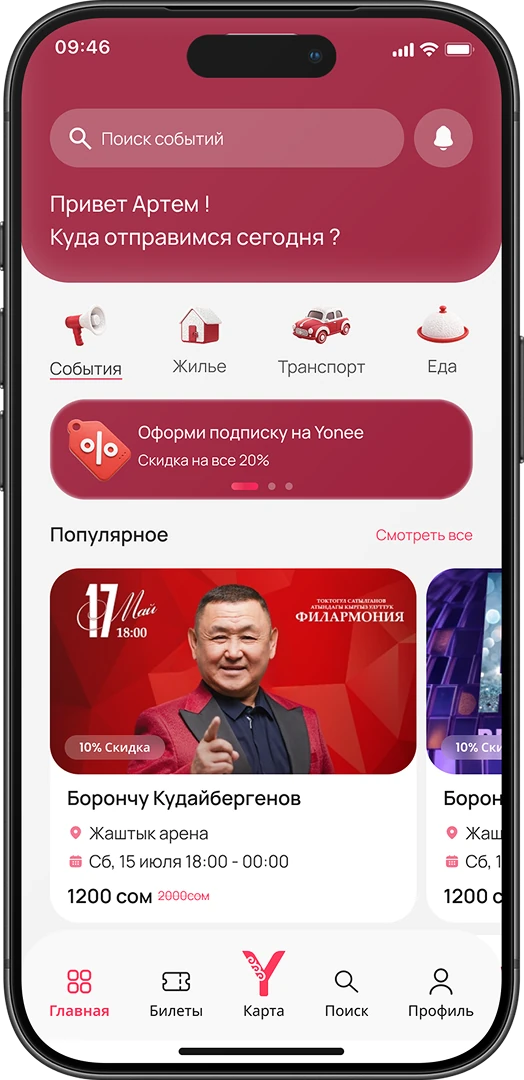Viewport: 524px width, 1080px height.
Task: Switch to the Билеты tab
Action: click(x=176, y=993)
